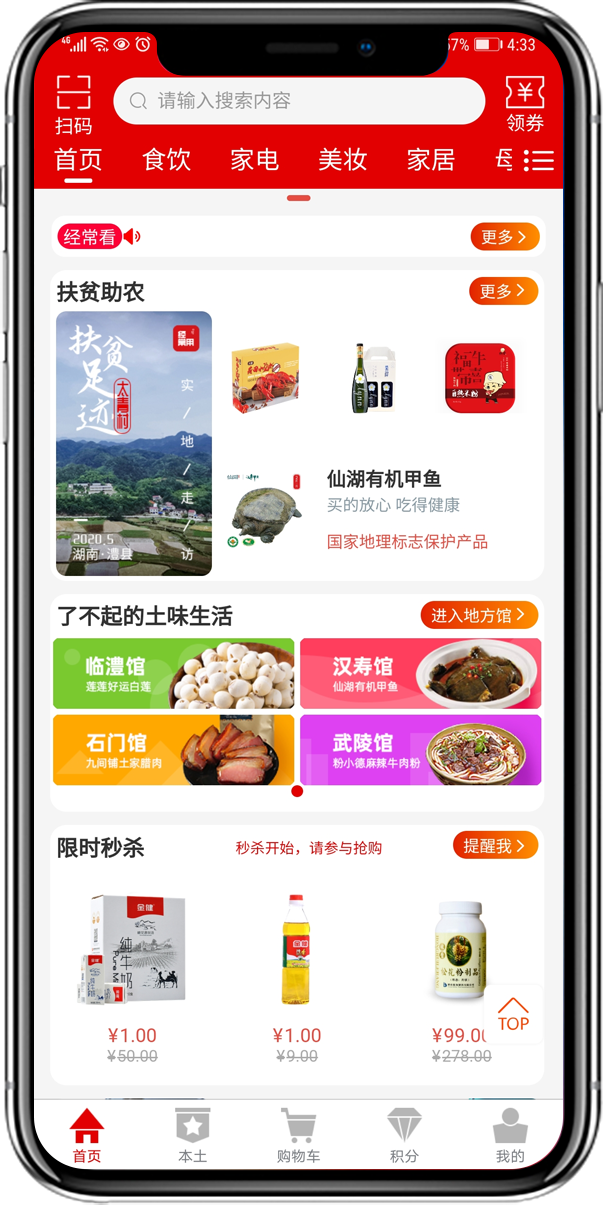Tap 提醒我 for the flash sale

[x=495, y=846]
